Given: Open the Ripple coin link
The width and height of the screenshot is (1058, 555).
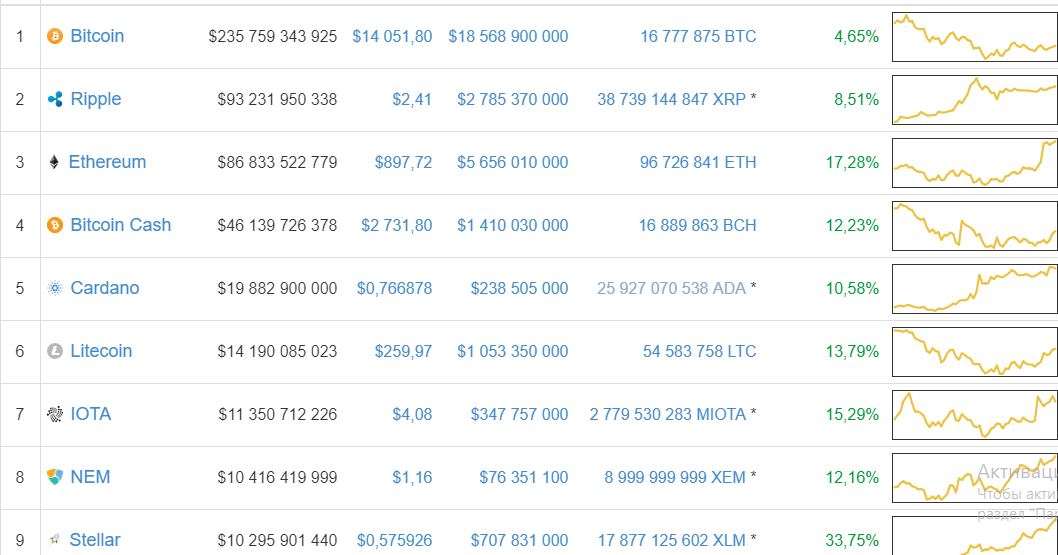Looking at the screenshot, I should click(95, 99).
